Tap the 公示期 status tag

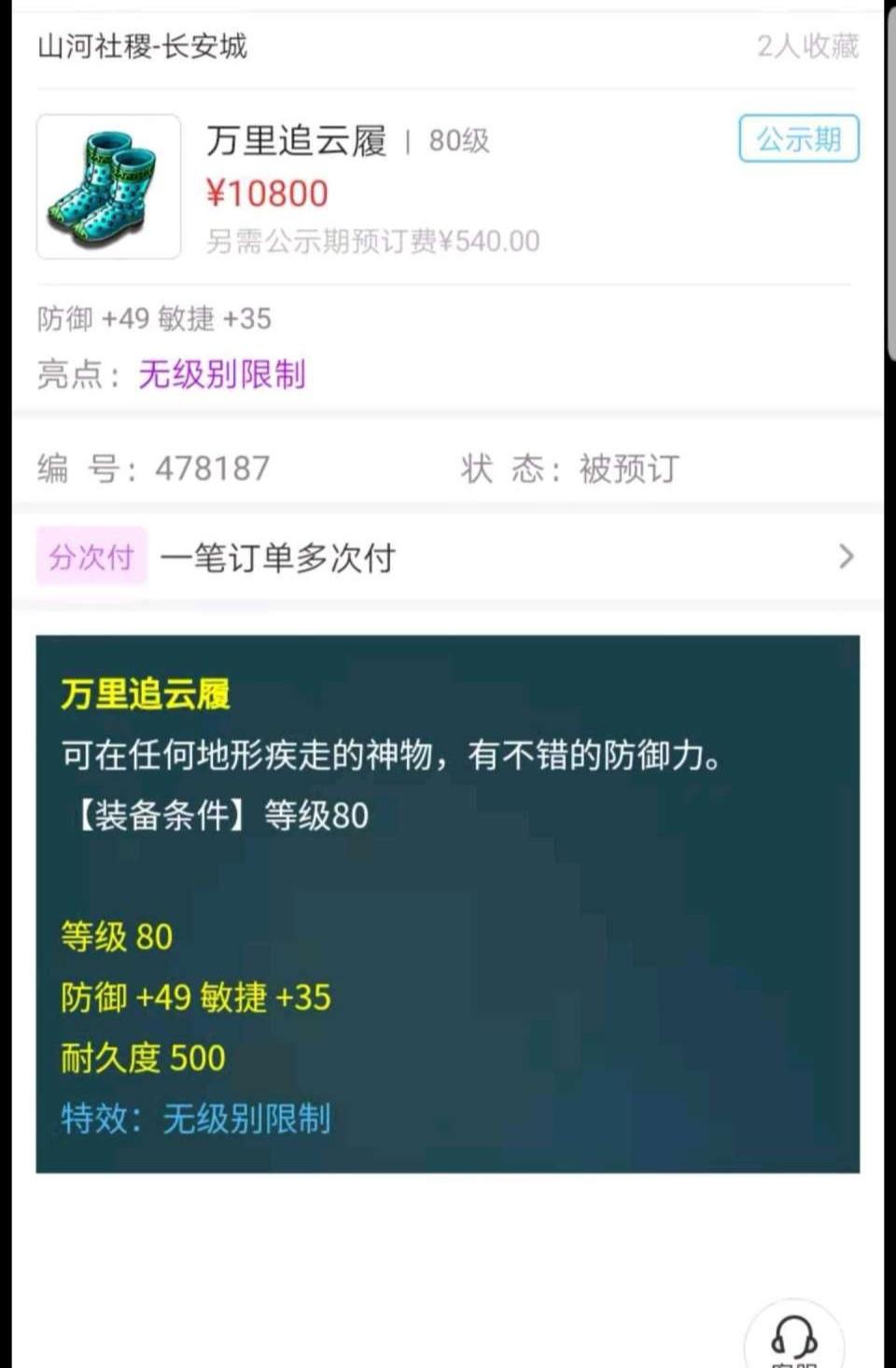pyautogui.click(x=798, y=139)
